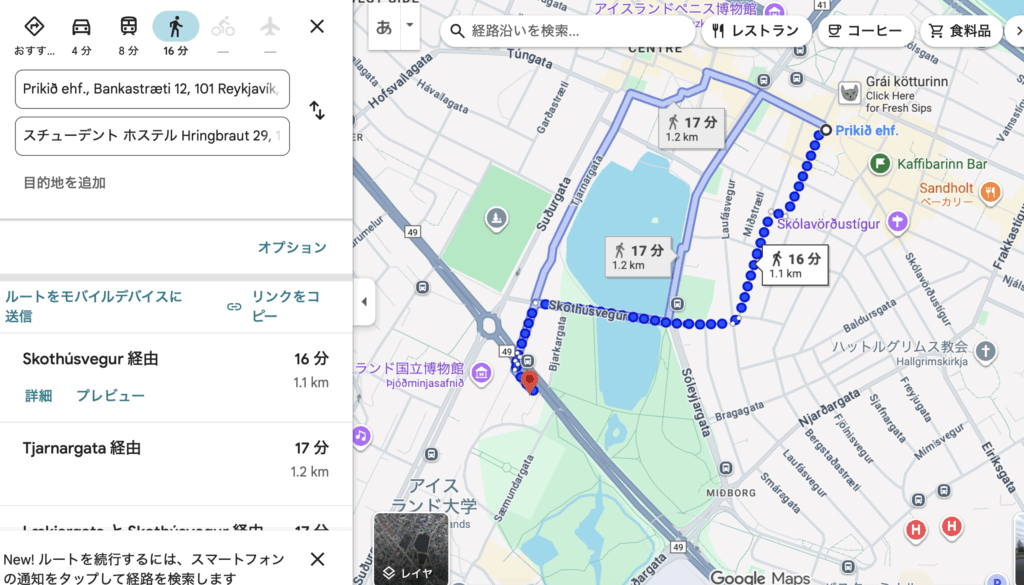
Task: Copy the route link
Action: 274,306
